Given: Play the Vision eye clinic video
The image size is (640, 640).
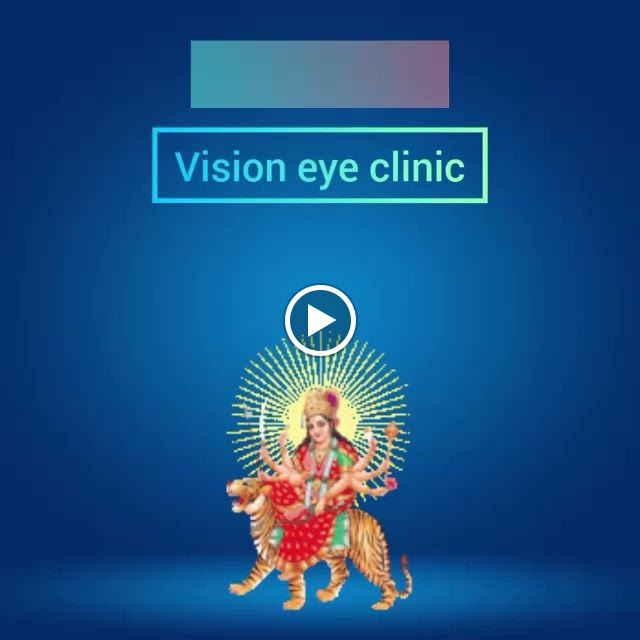Looking at the screenshot, I should (320, 320).
